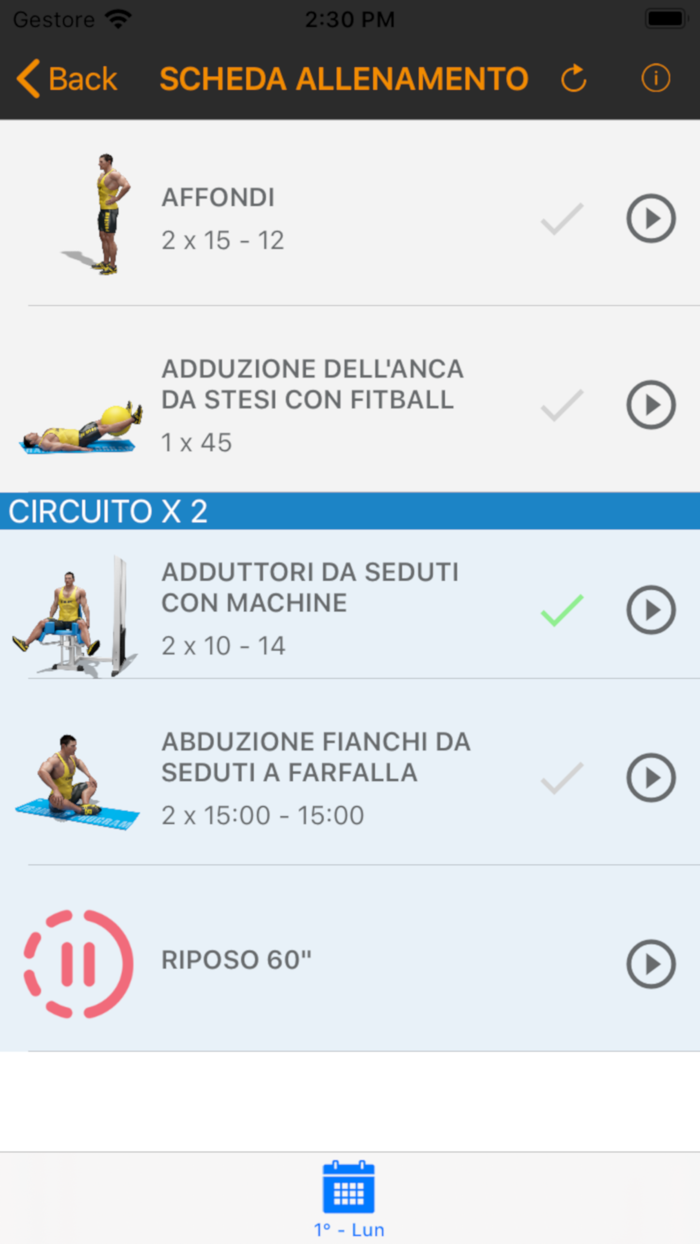Image resolution: width=700 pixels, height=1244 pixels.
Task: Reset the workout with the refresh icon
Action: (x=574, y=79)
